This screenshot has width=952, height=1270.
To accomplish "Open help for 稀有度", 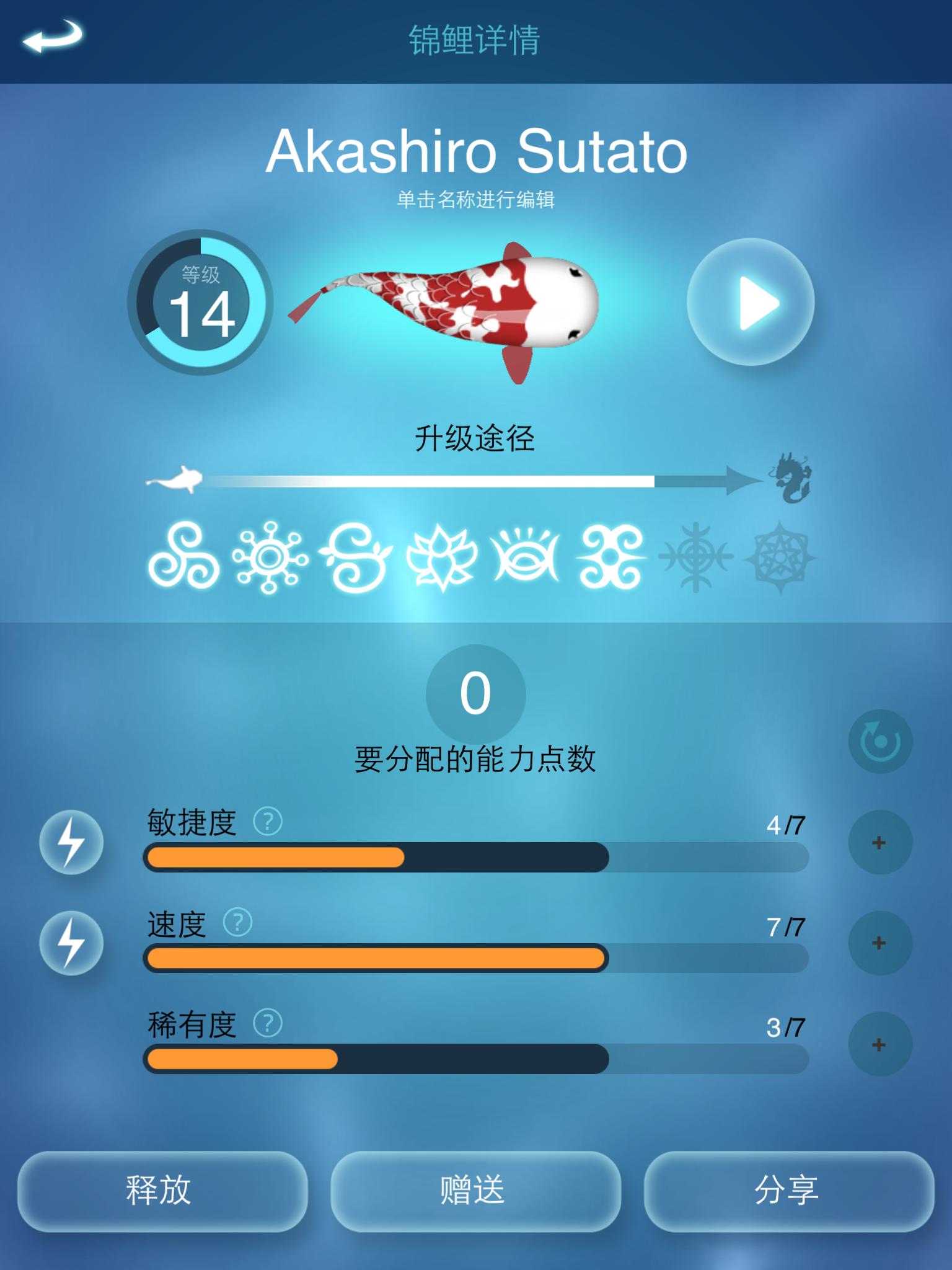I will click(x=268, y=1023).
